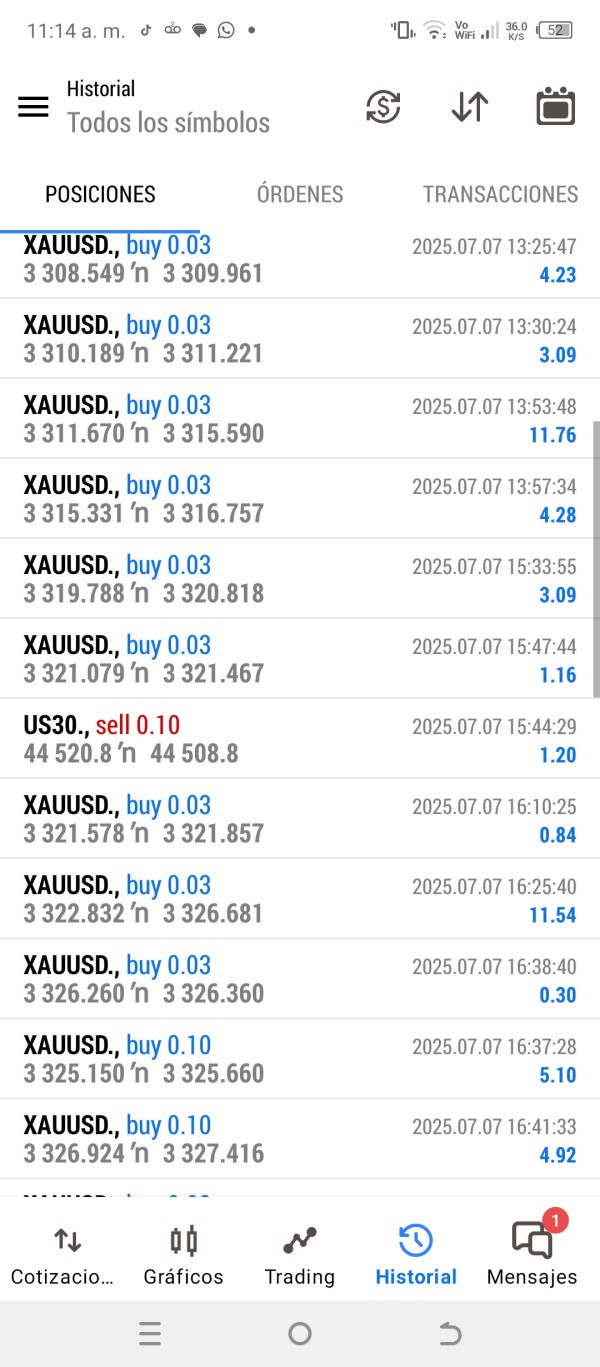Viewport: 600px width, 1367px height.
Task: Switch to the Transacciones tab
Action: click(x=500, y=194)
